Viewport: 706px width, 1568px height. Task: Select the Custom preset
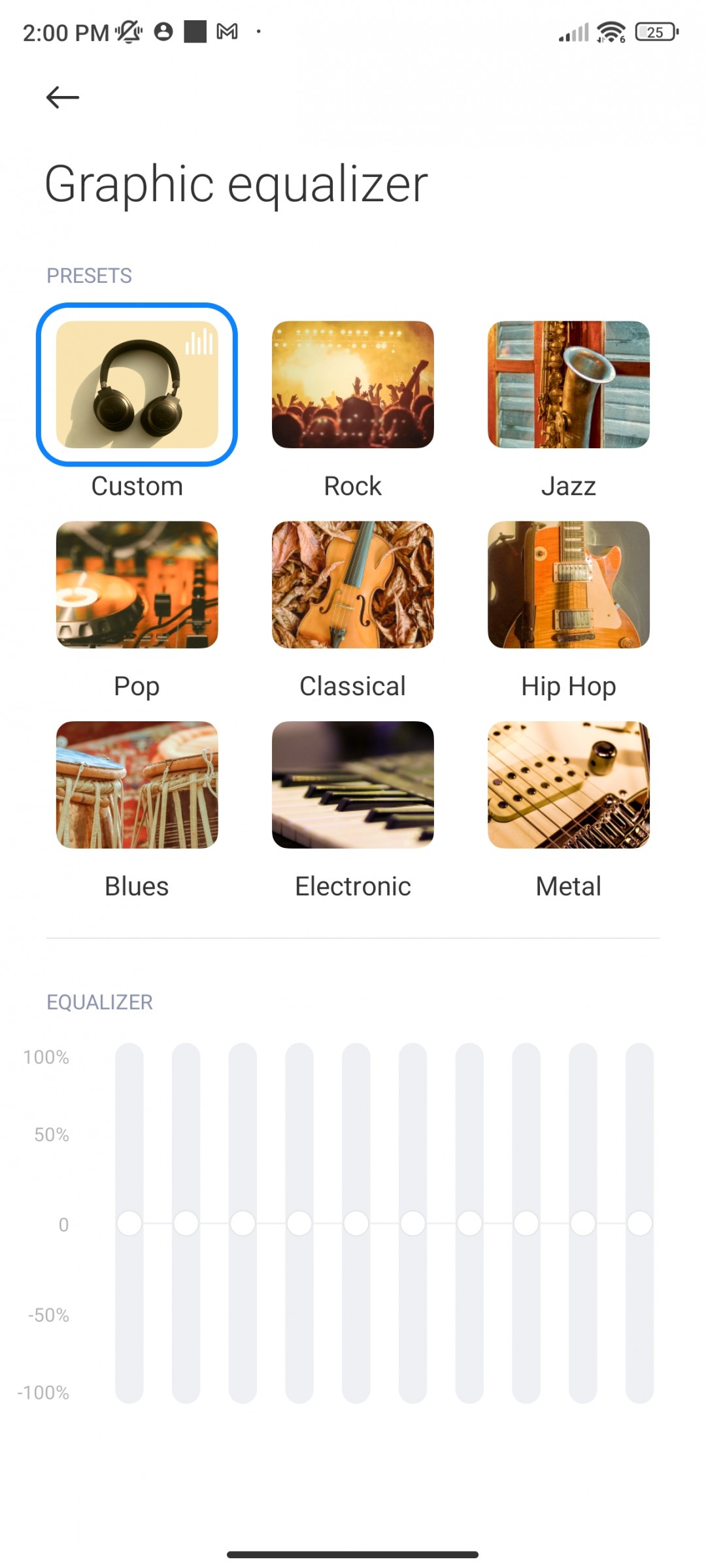tap(137, 385)
